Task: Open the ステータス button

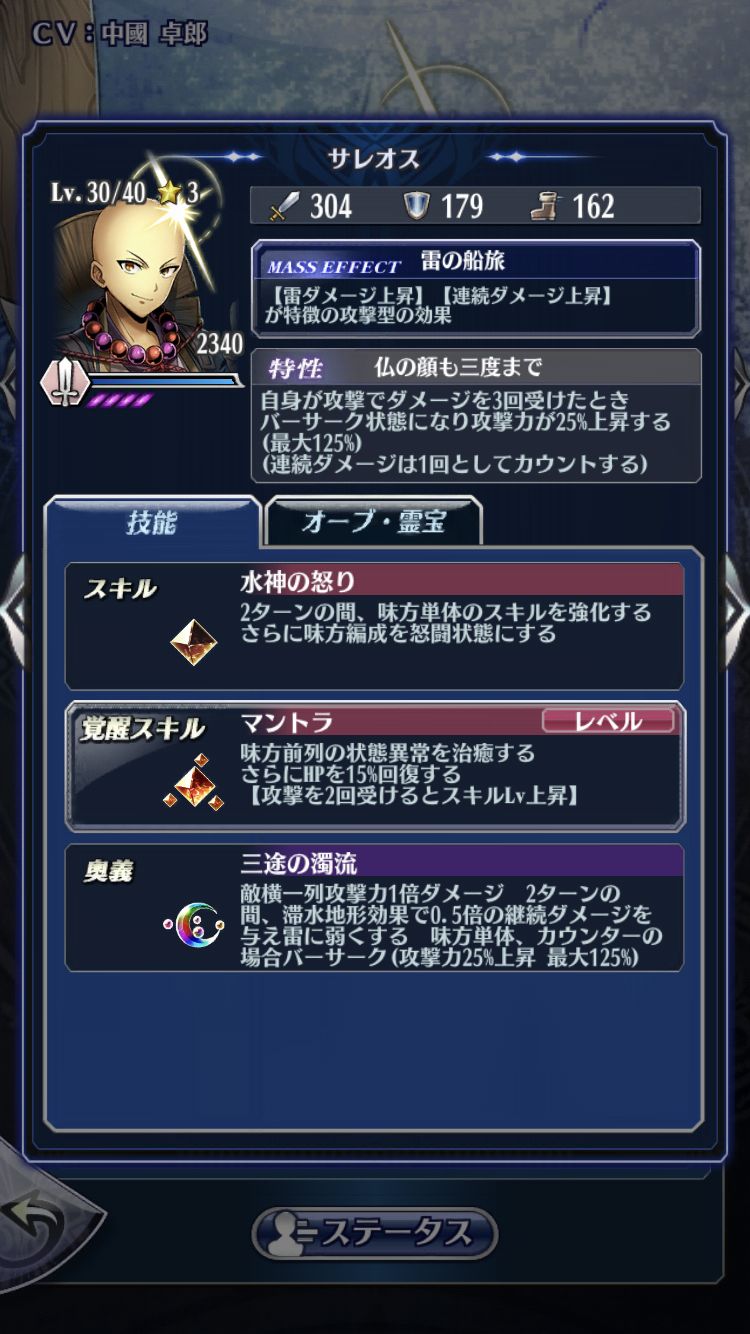Action: pyautogui.click(x=374, y=1233)
